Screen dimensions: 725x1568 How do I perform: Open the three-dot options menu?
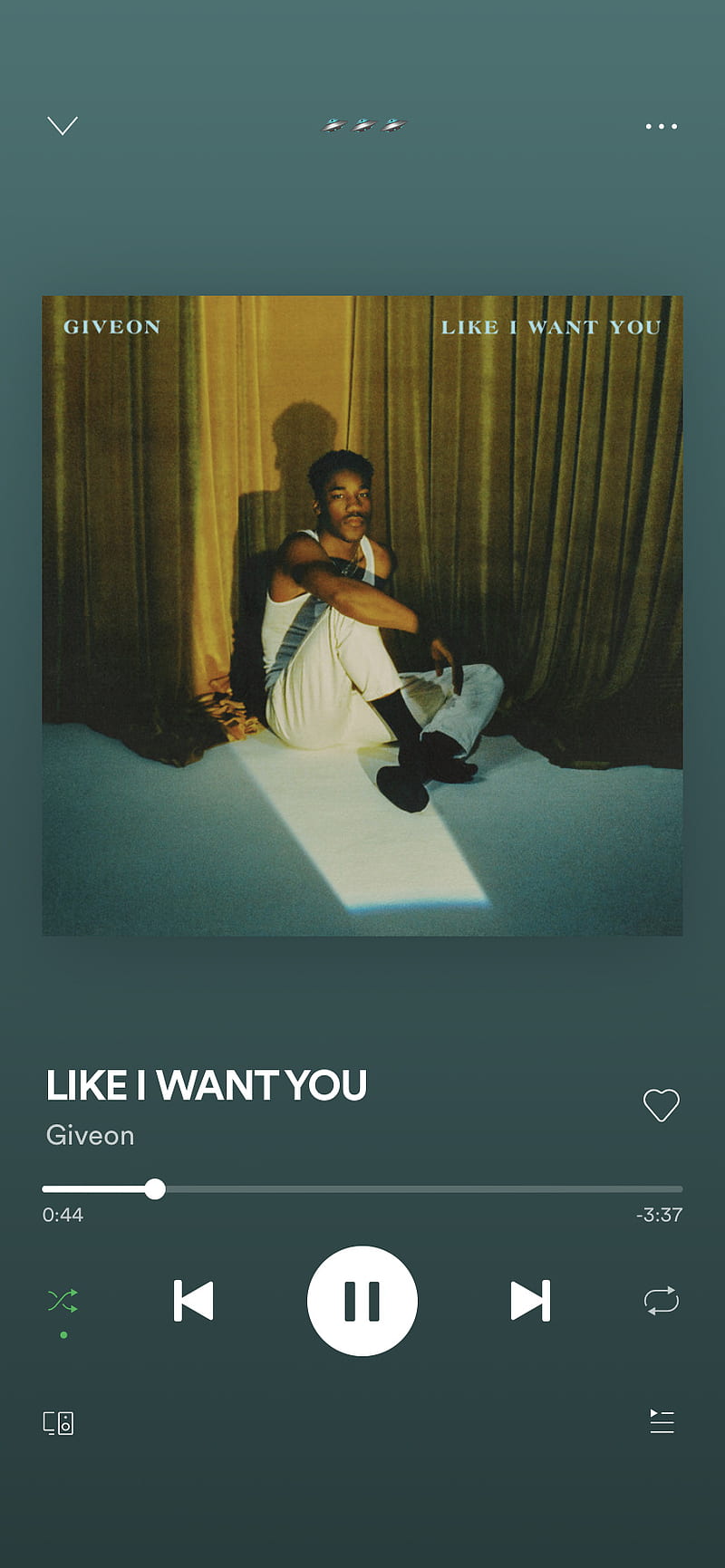[662, 126]
